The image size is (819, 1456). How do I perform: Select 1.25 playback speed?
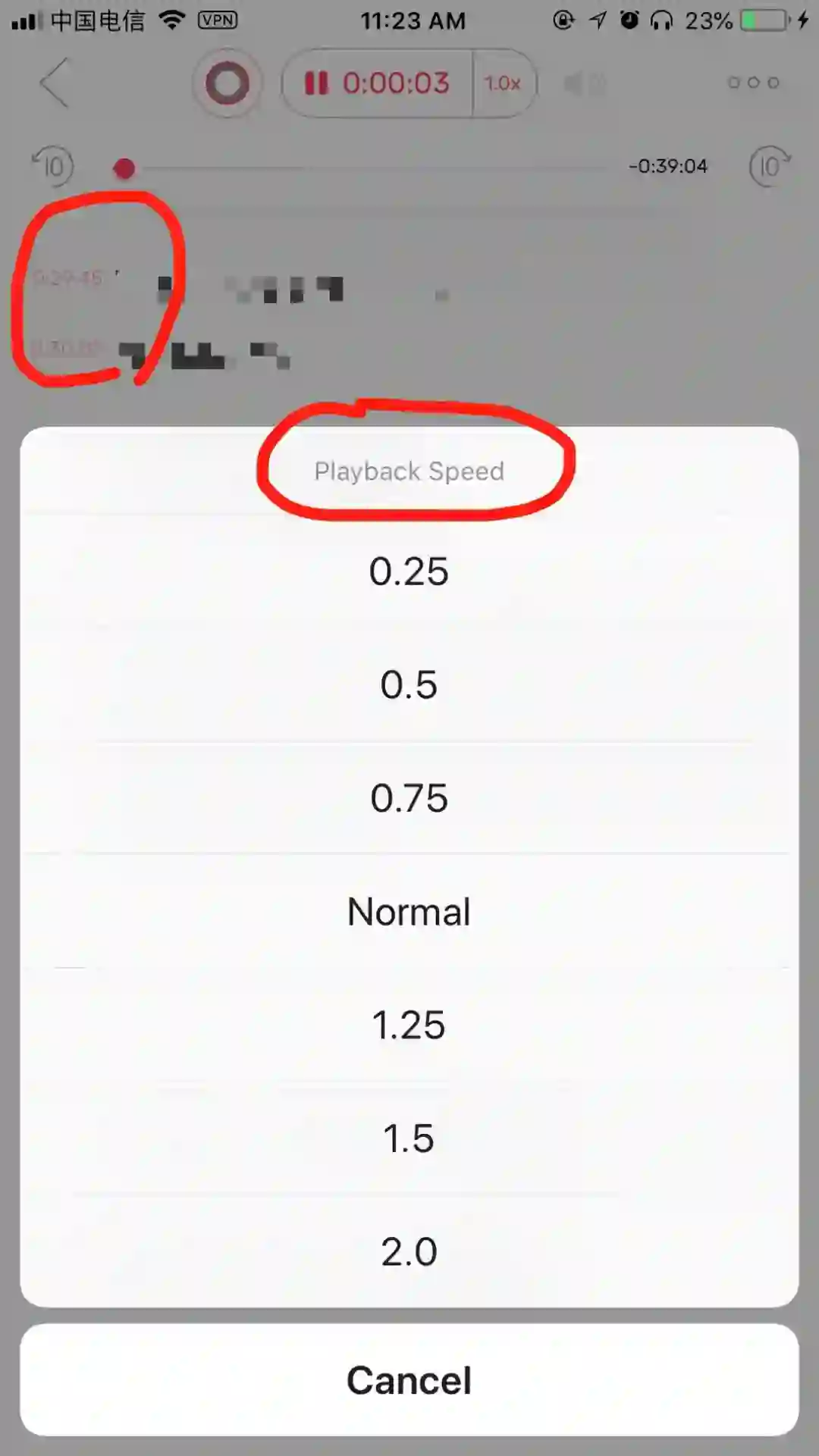click(x=409, y=1025)
